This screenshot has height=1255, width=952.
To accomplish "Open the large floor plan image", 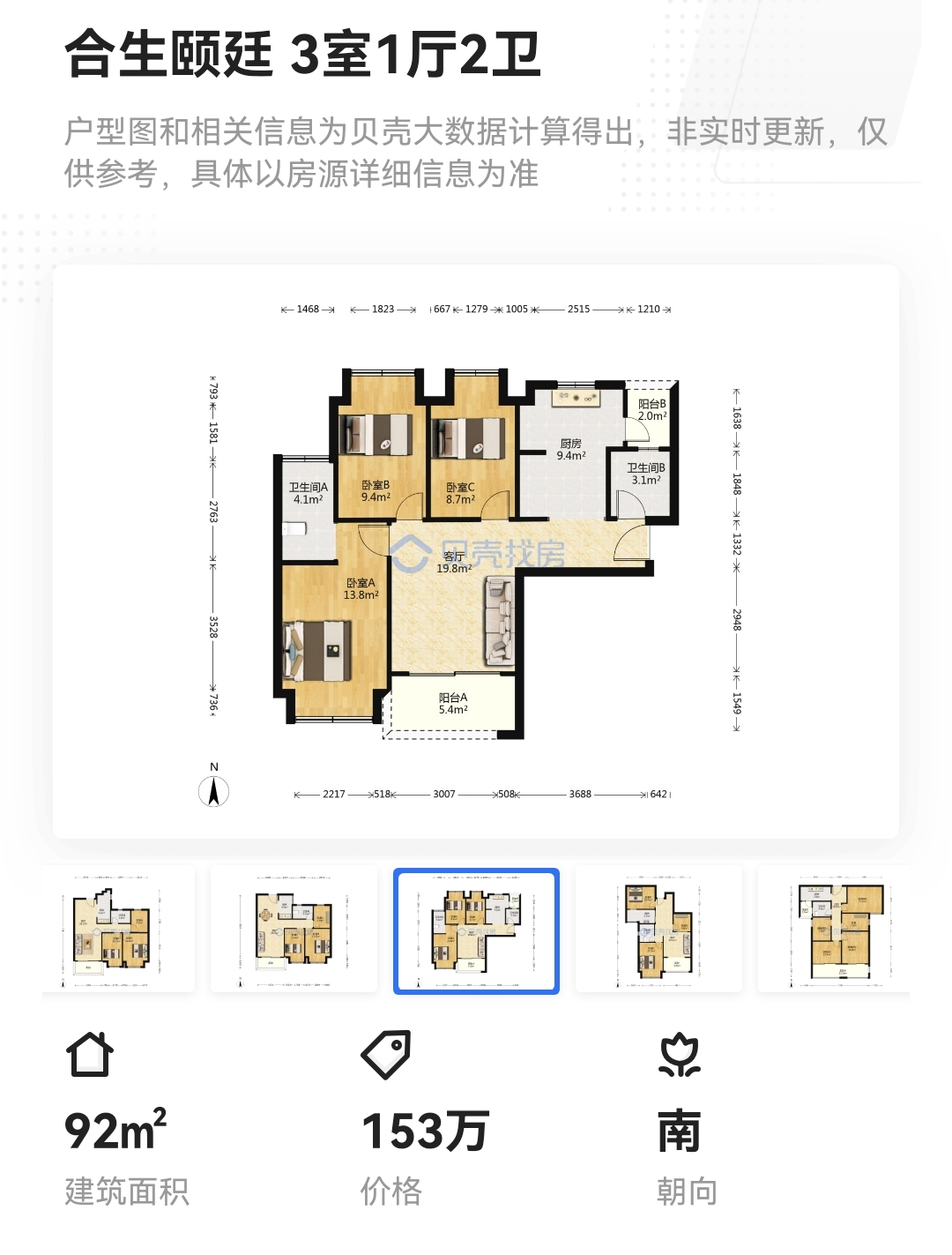I will tap(476, 551).
